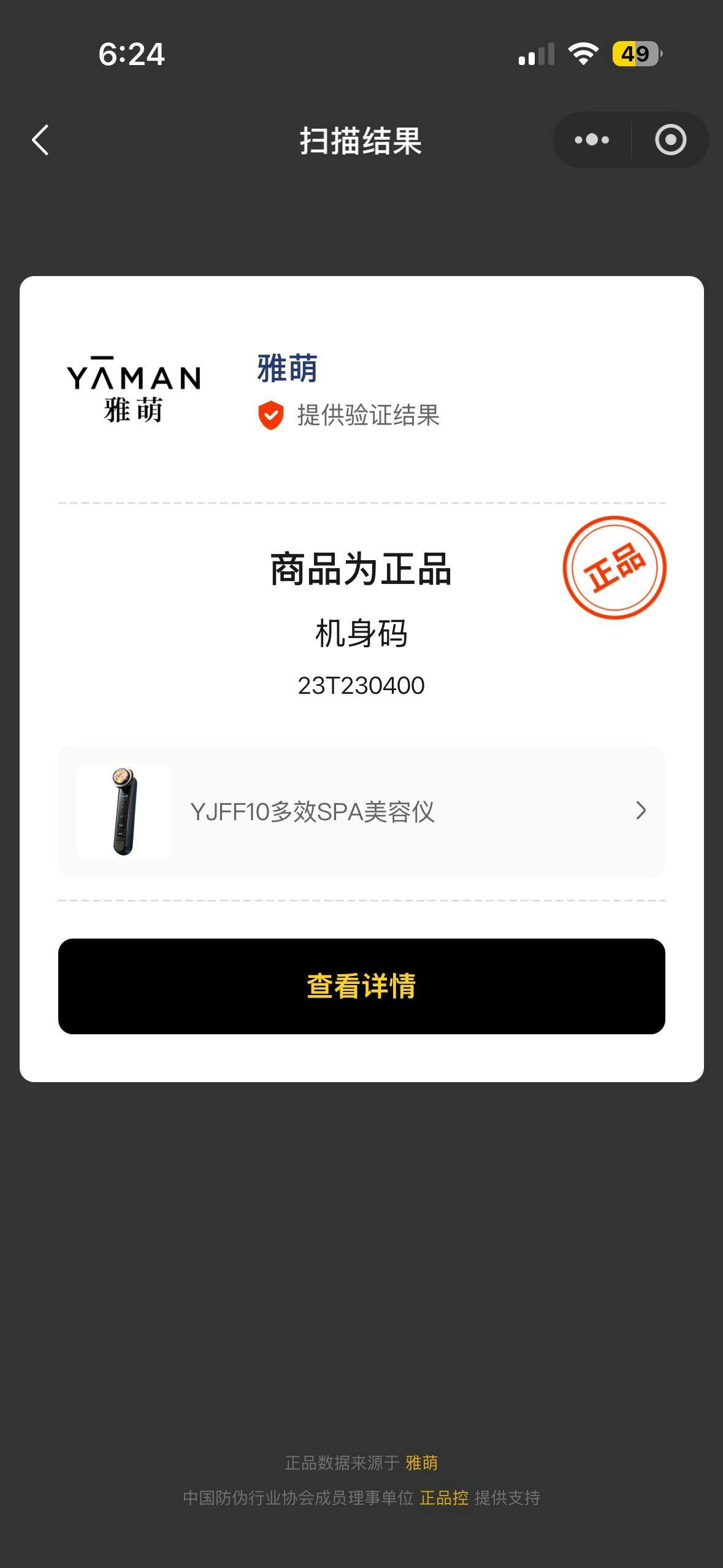Open the mini program more options menu
Screen dimensions: 723x1568
click(x=592, y=140)
